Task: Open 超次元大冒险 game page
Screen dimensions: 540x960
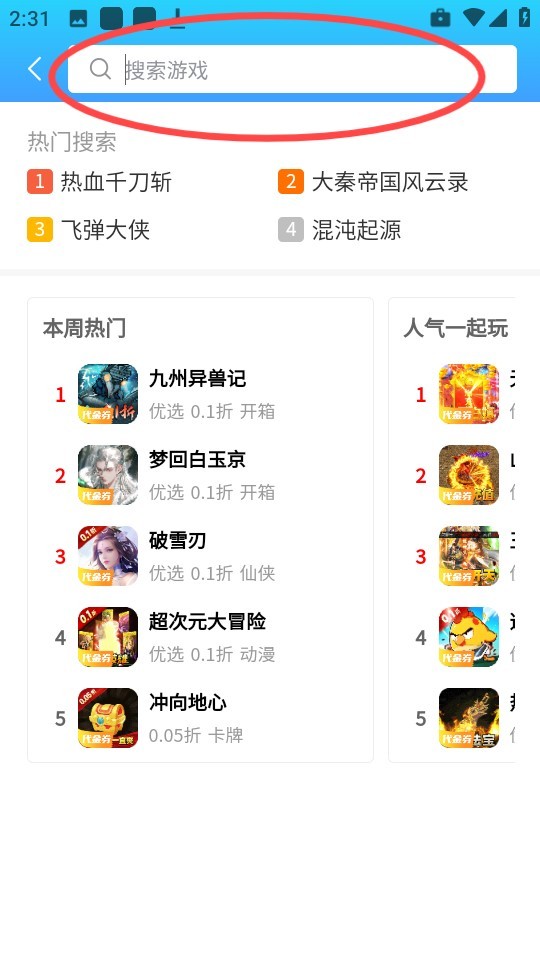Action: pos(200,637)
